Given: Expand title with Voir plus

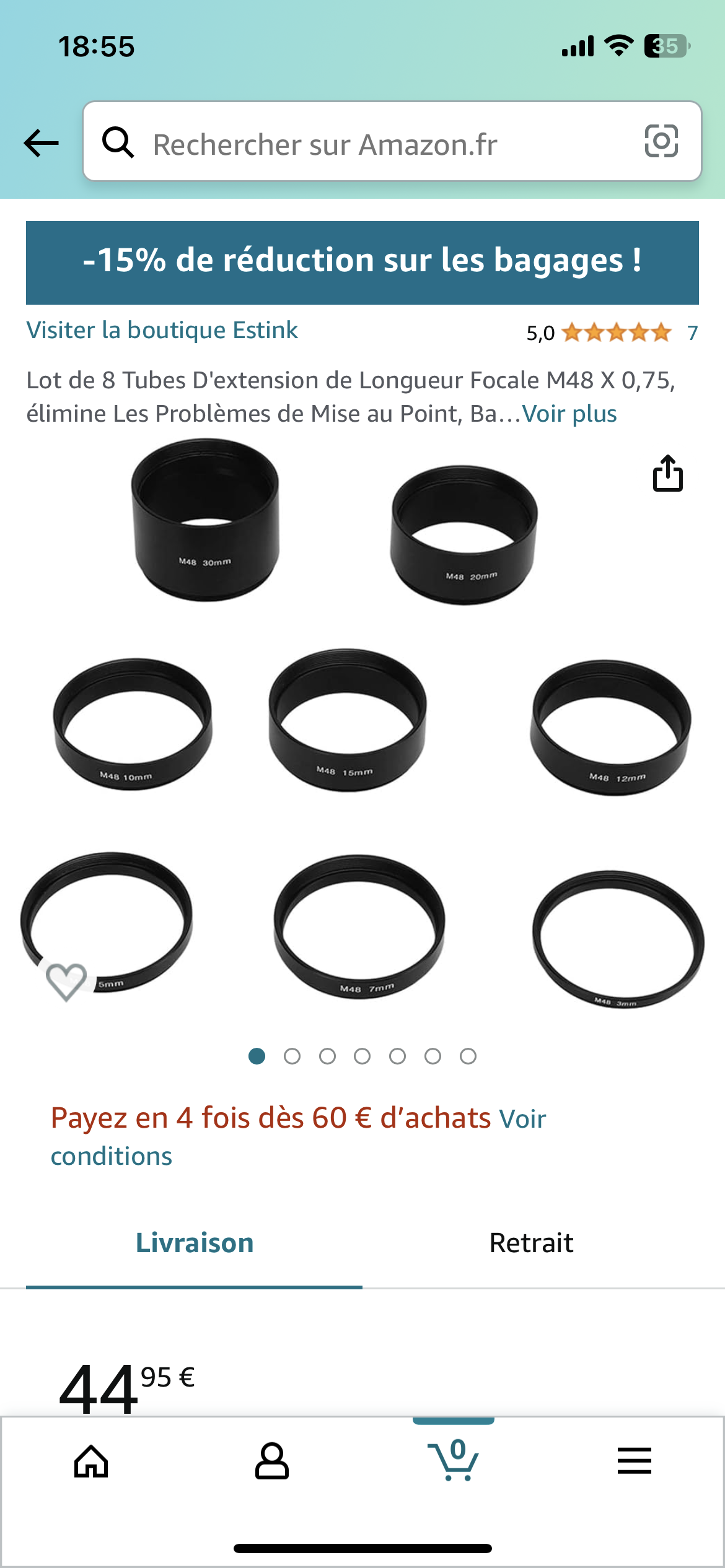Looking at the screenshot, I should click(569, 414).
